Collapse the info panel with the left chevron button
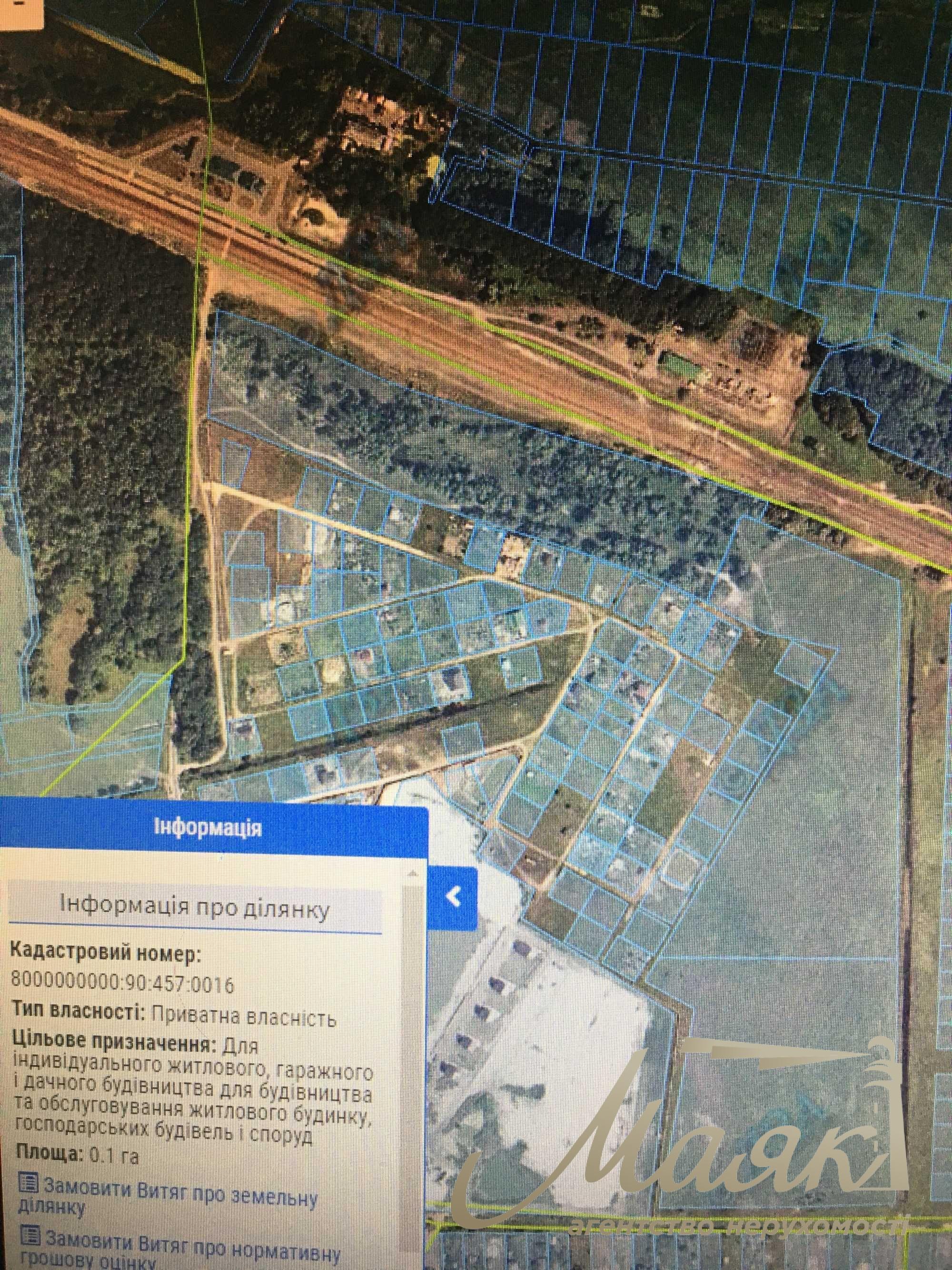The height and width of the screenshot is (1270, 952). (453, 896)
